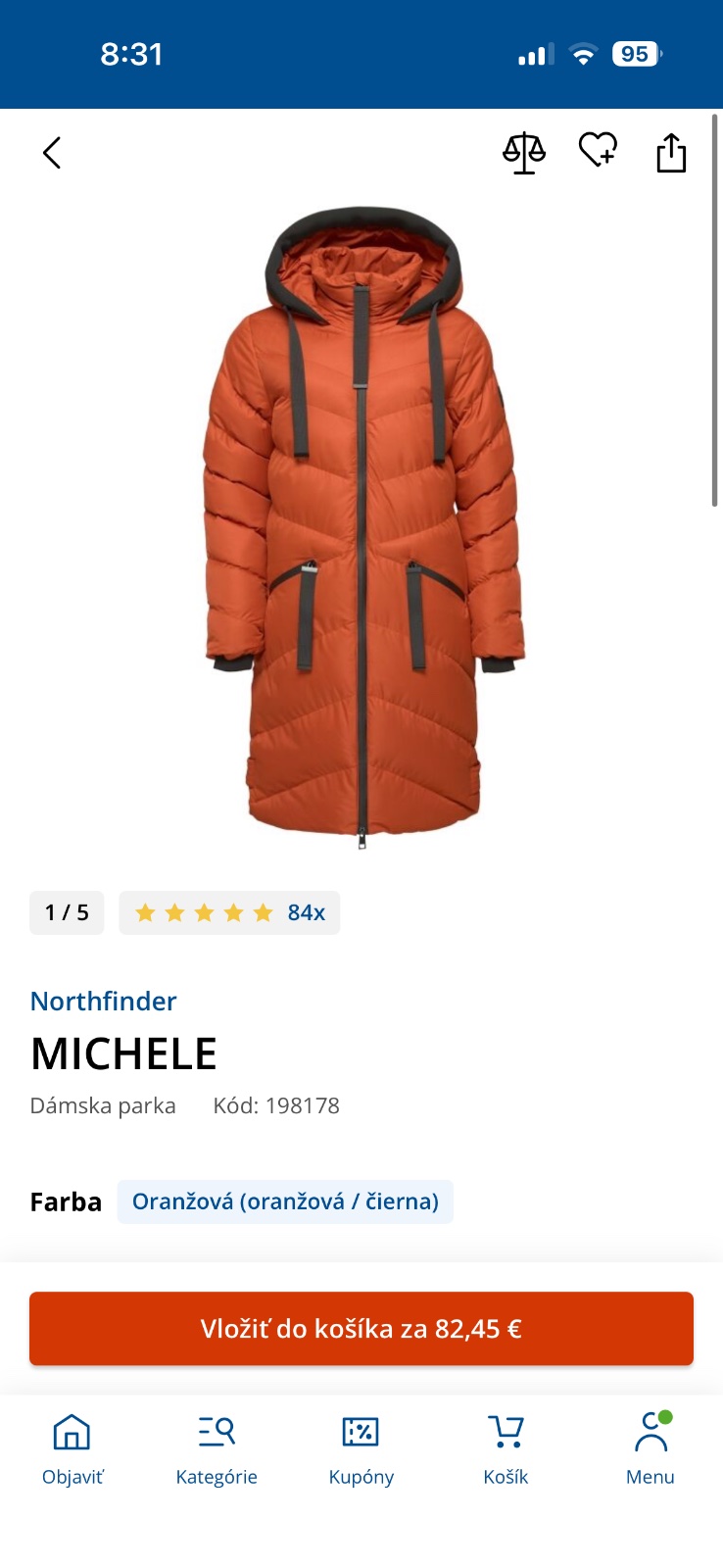Open the Menu tab
The width and height of the screenshot is (723, 1568).
(650, 1449)
